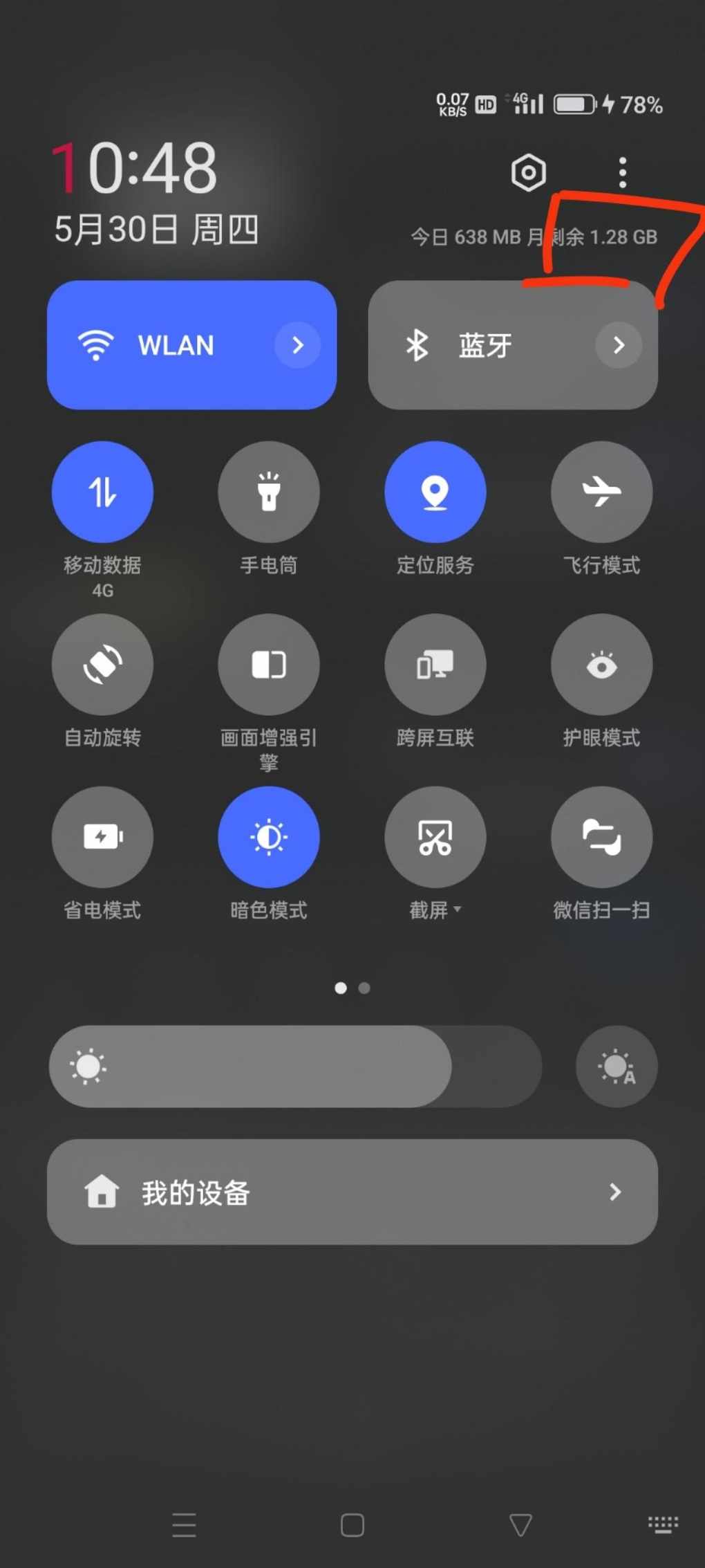Expand WLAN network list arrow
Screen dimensions: 705x1568
click(298, 344)
